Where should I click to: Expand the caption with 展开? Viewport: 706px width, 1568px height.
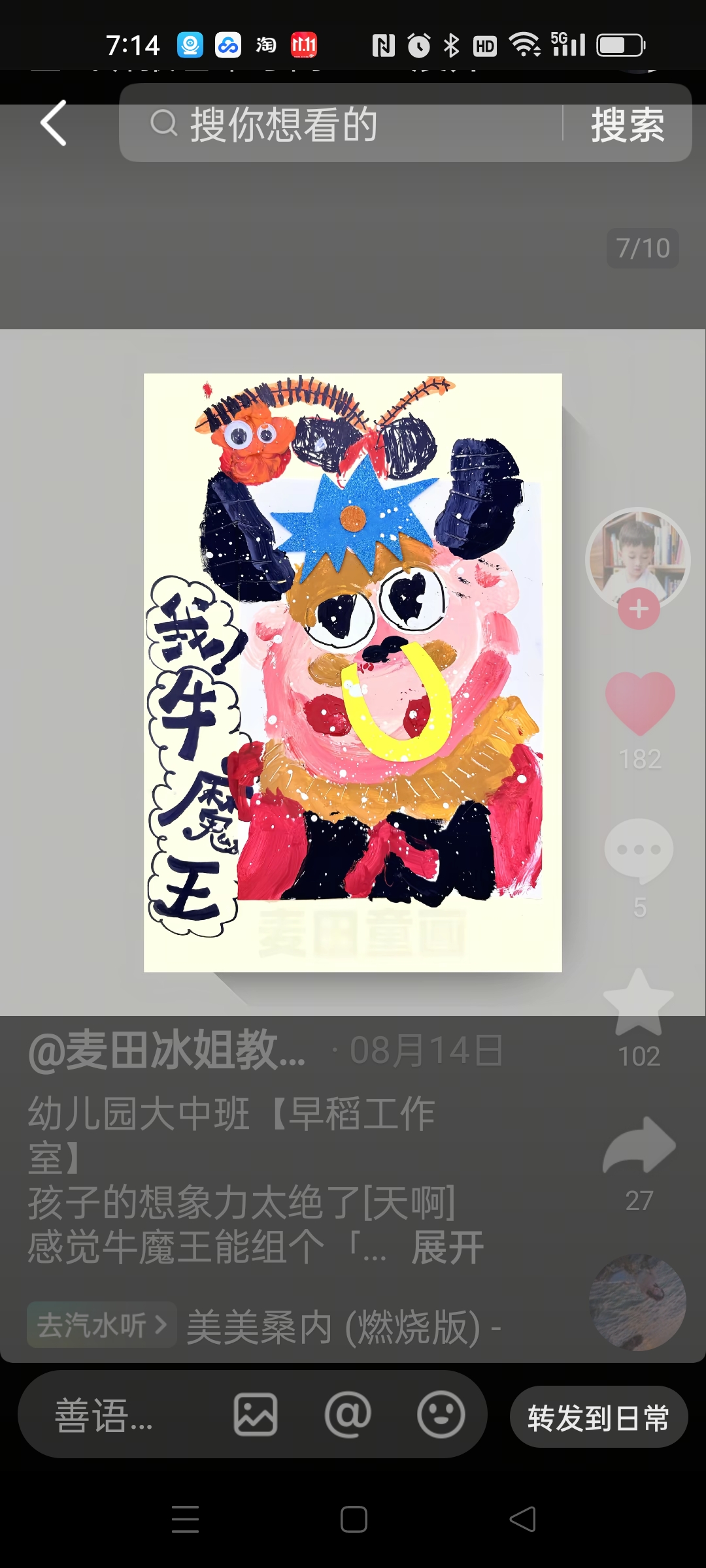pos(448,1247)
